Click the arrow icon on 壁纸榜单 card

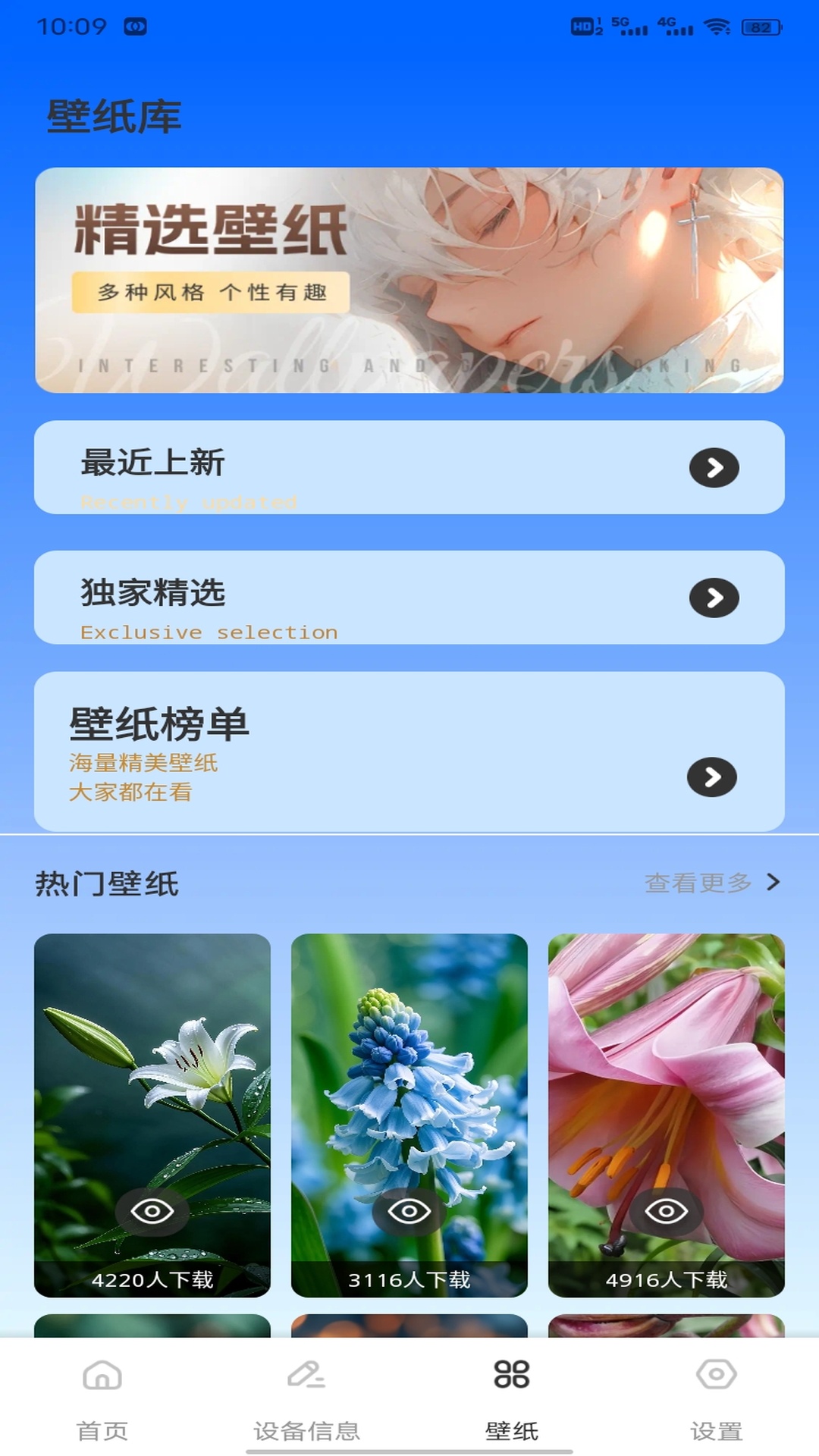pyautogui.click(x=711, y=776)
